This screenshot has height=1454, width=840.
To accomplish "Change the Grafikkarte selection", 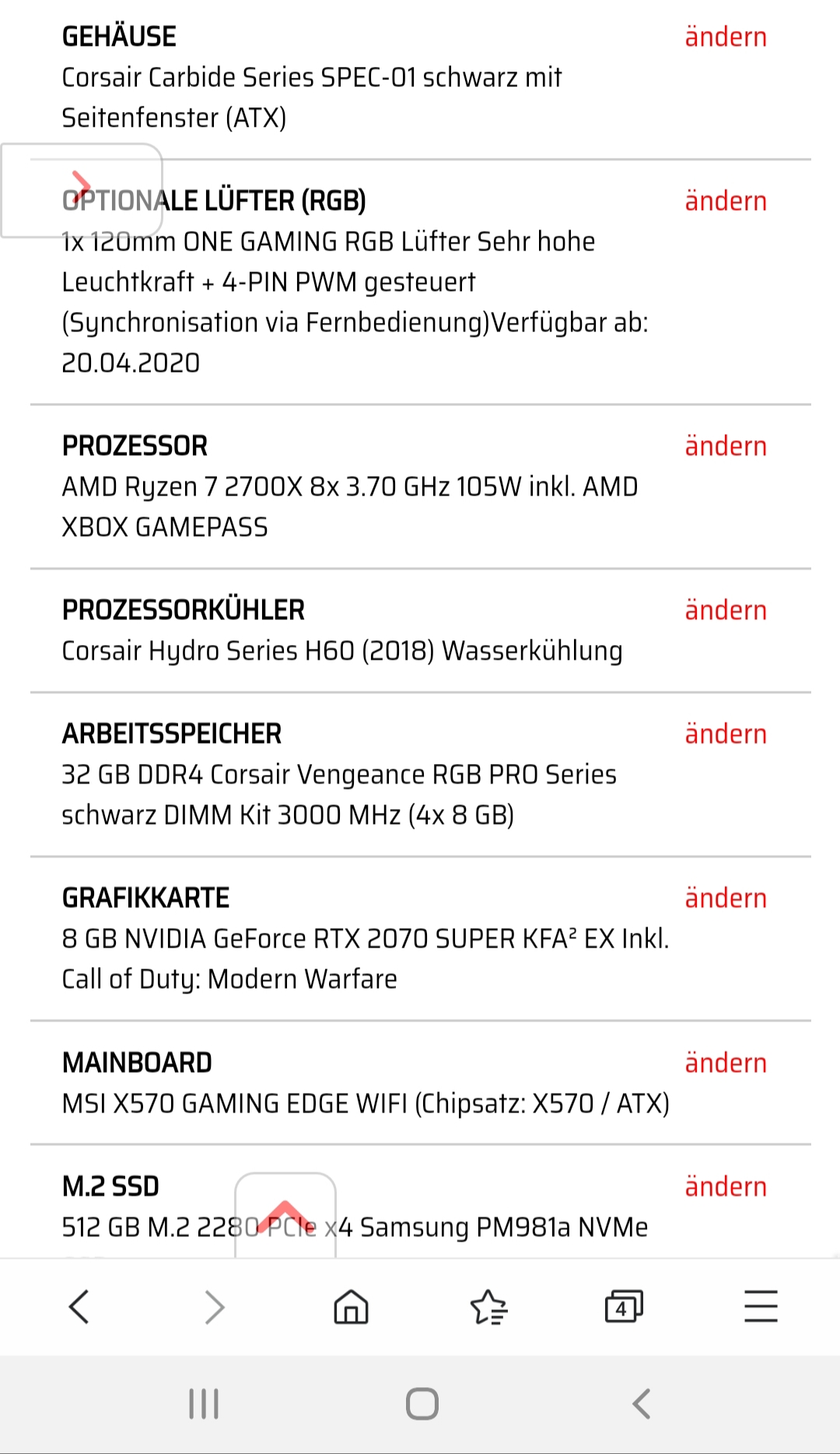I will point(725,899).
